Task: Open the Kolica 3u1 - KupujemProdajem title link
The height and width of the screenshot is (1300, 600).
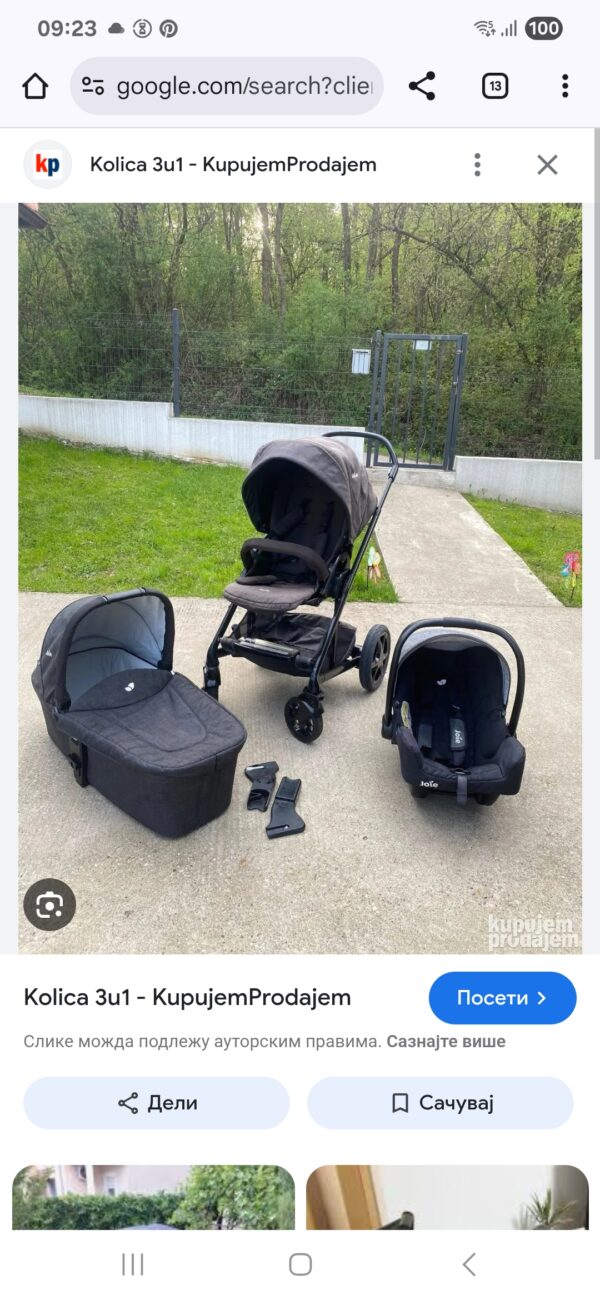Action: 187,997
